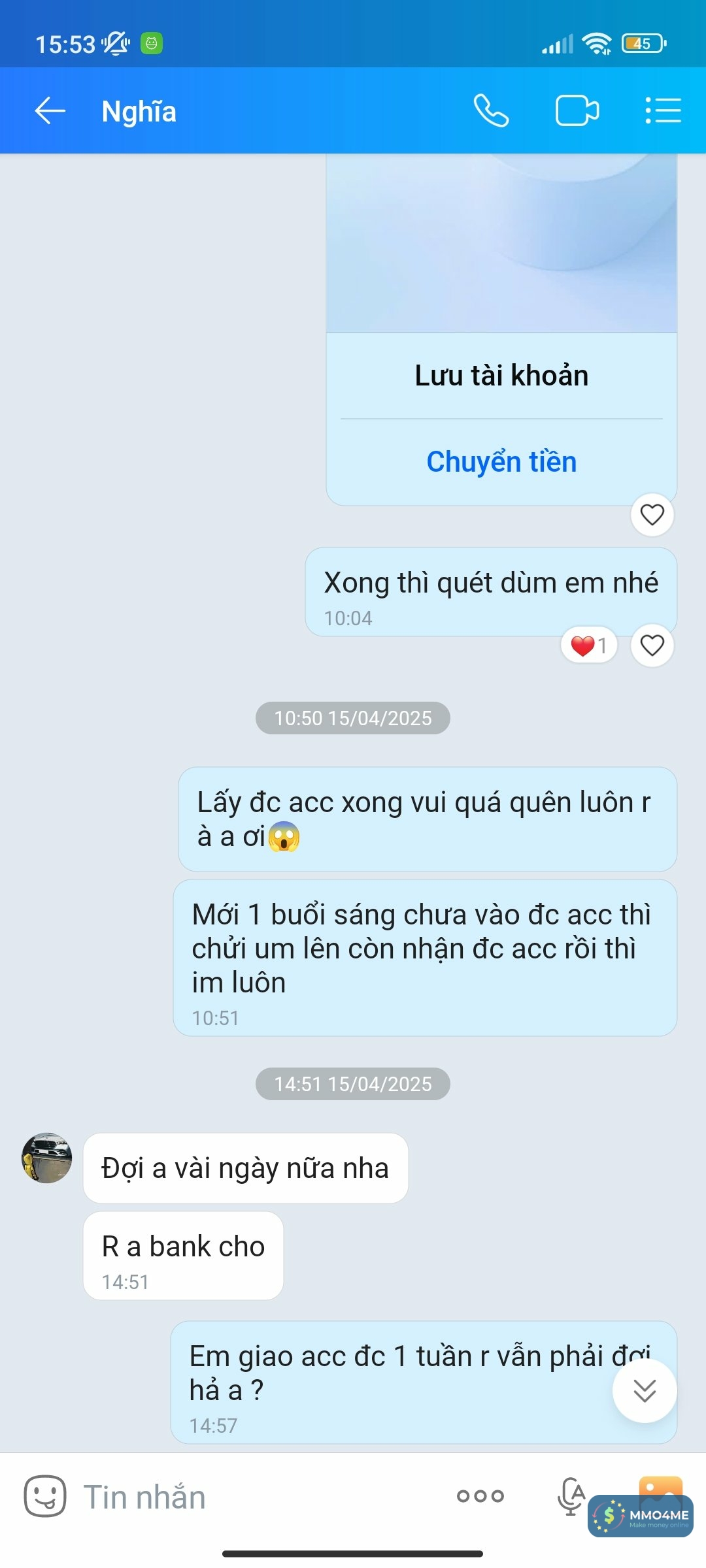Viewport: 706px width, 1568px height.
Task: Open Nghĩa's profile picture
Action: (x=47, y=1158)
